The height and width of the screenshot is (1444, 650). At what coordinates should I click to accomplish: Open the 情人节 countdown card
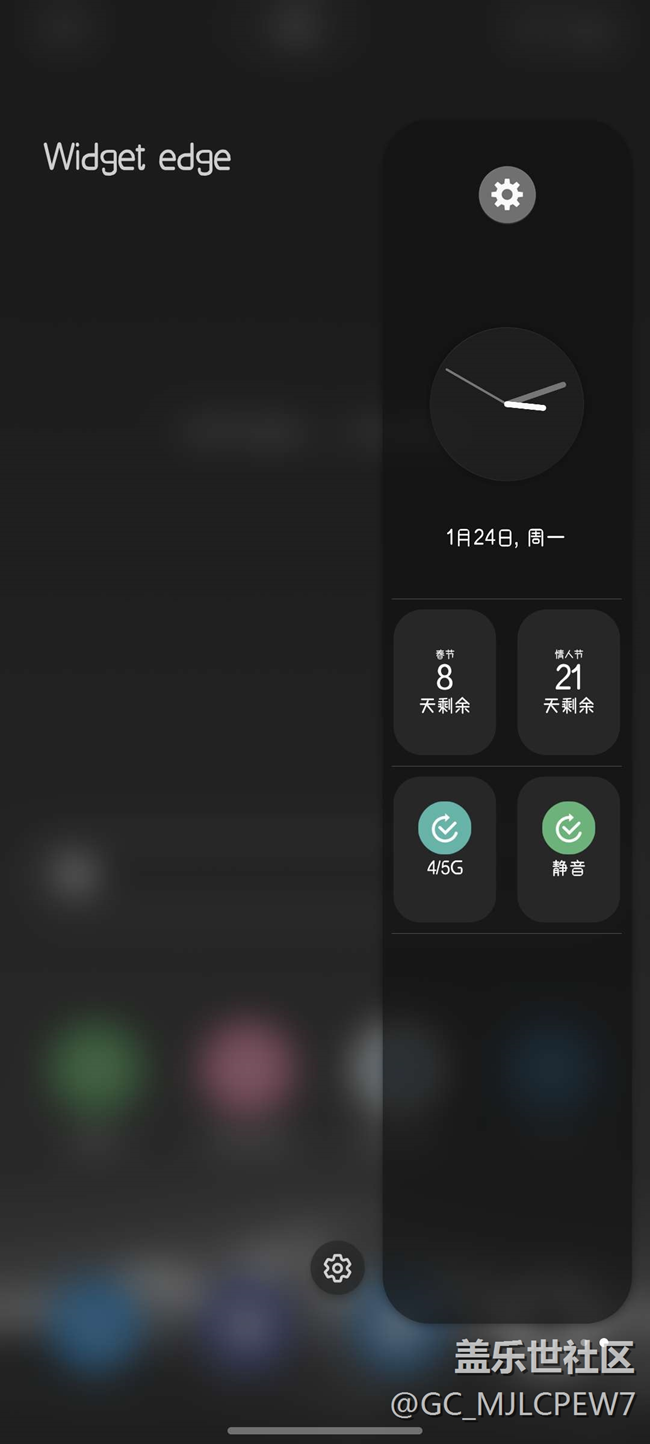tap(568, 682)
